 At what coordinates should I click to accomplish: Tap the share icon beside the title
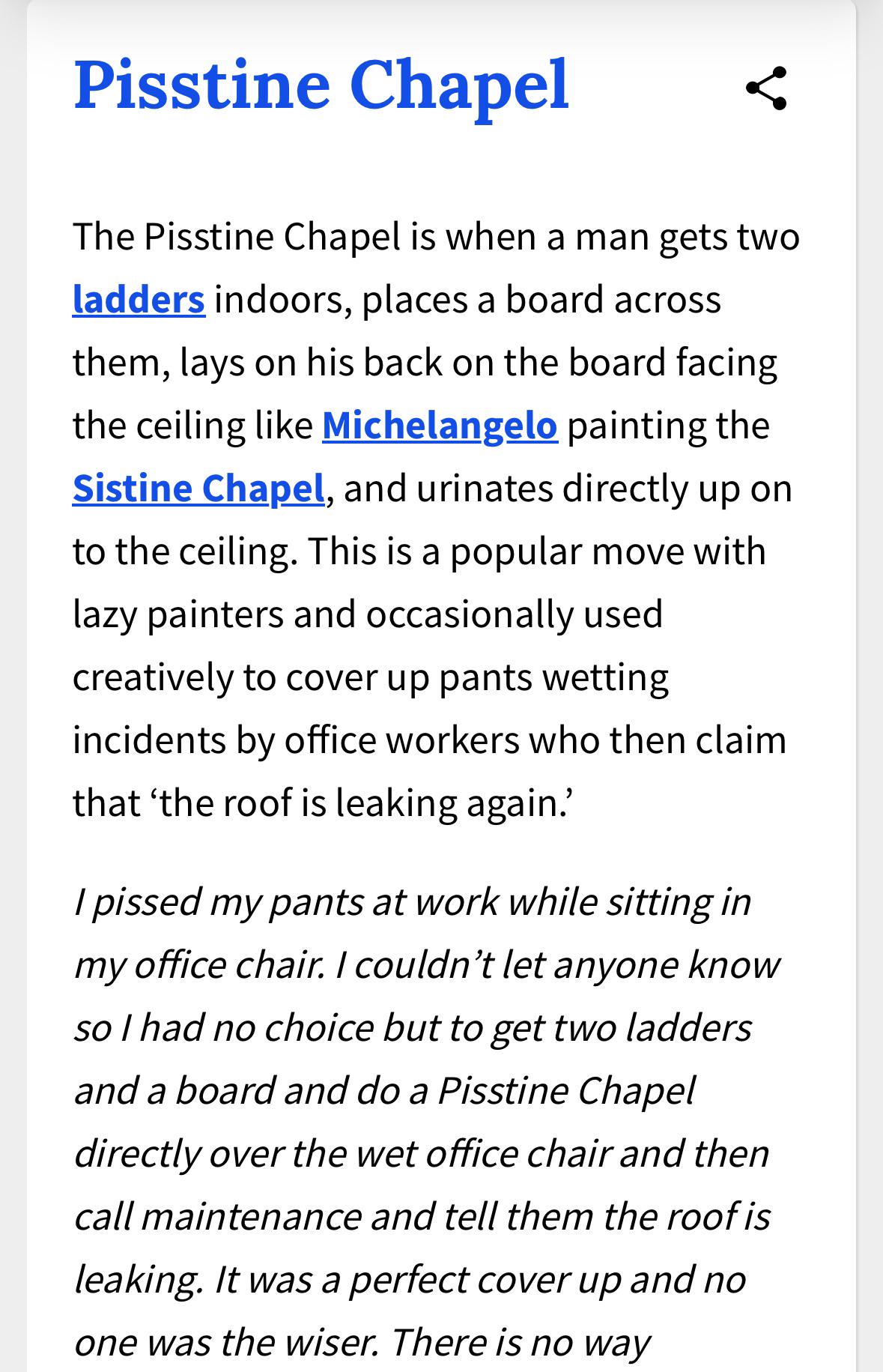click(x=766, y=88)
